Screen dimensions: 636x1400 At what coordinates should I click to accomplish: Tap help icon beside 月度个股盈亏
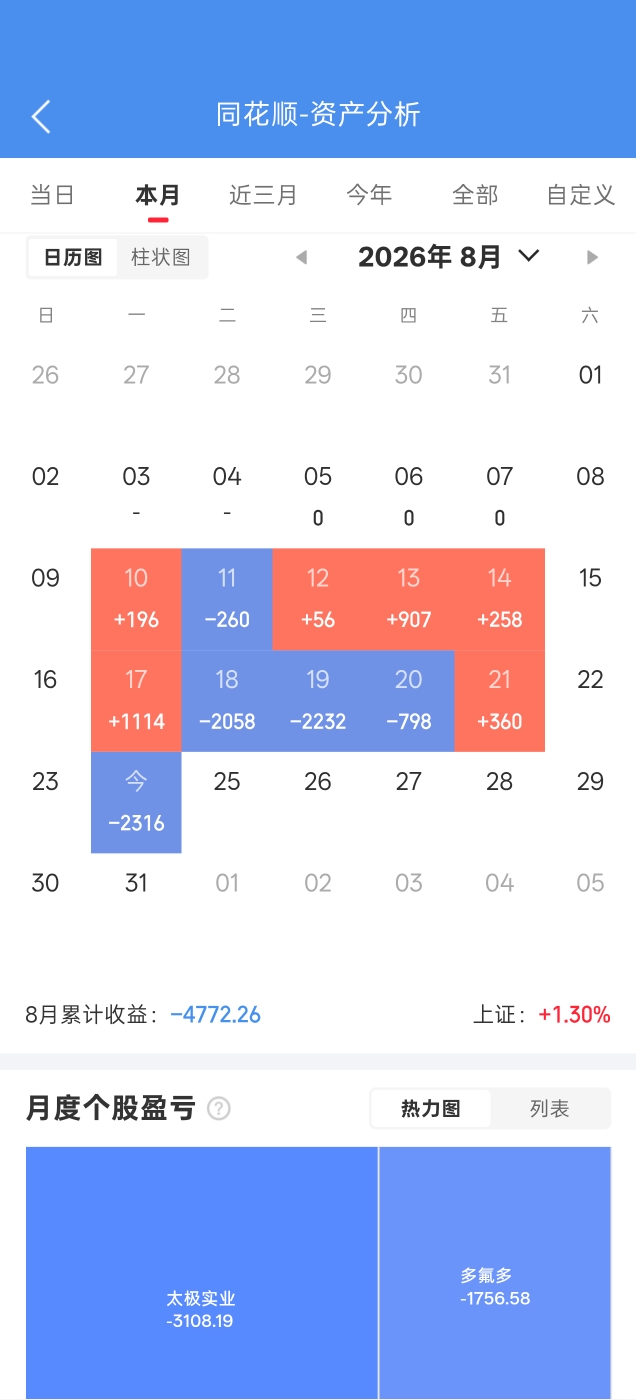219,1109
